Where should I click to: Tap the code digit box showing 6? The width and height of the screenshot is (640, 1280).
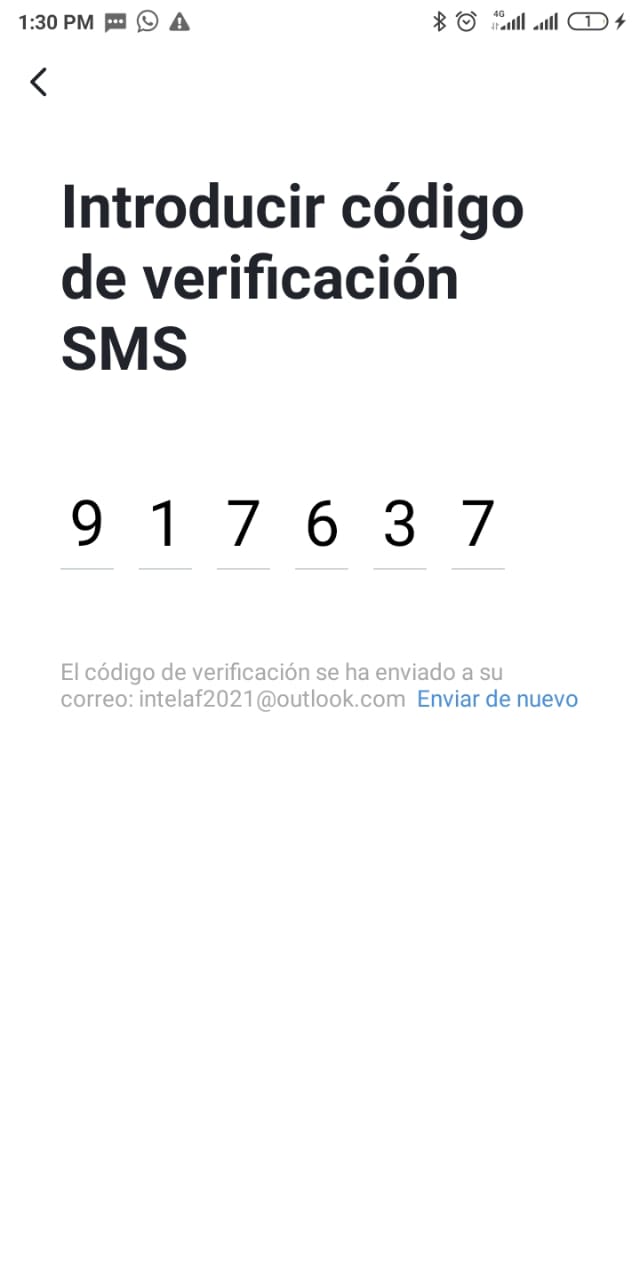(x=321, y=526)
